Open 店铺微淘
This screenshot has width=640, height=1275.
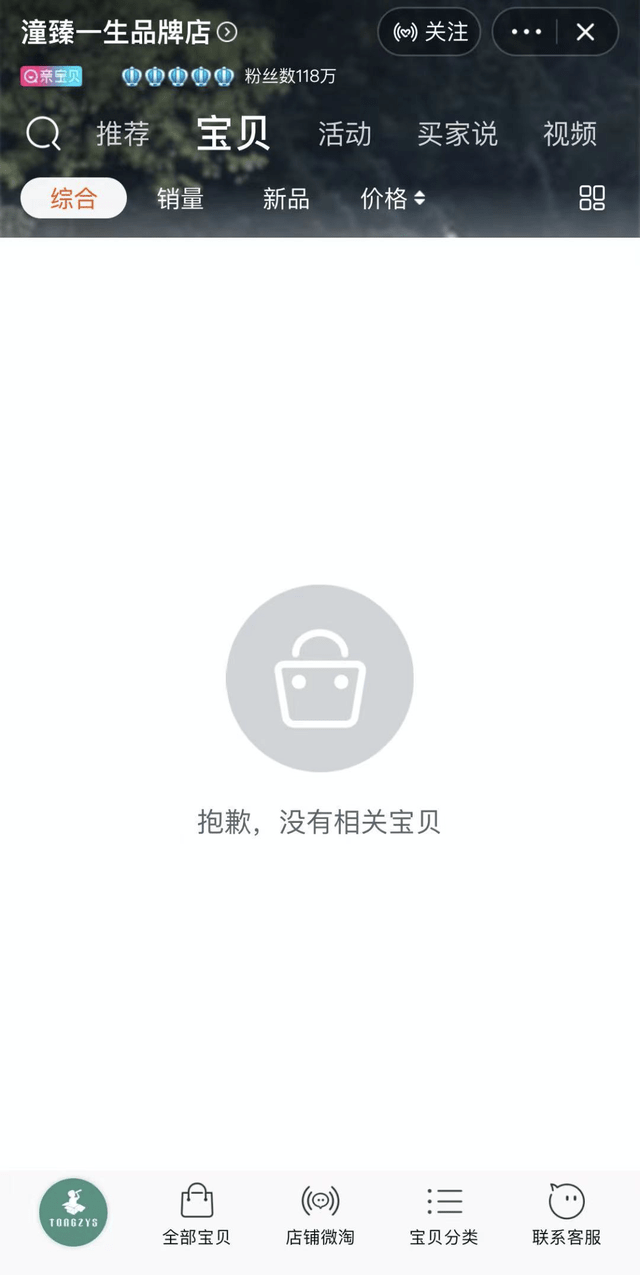coord(320,1215)
